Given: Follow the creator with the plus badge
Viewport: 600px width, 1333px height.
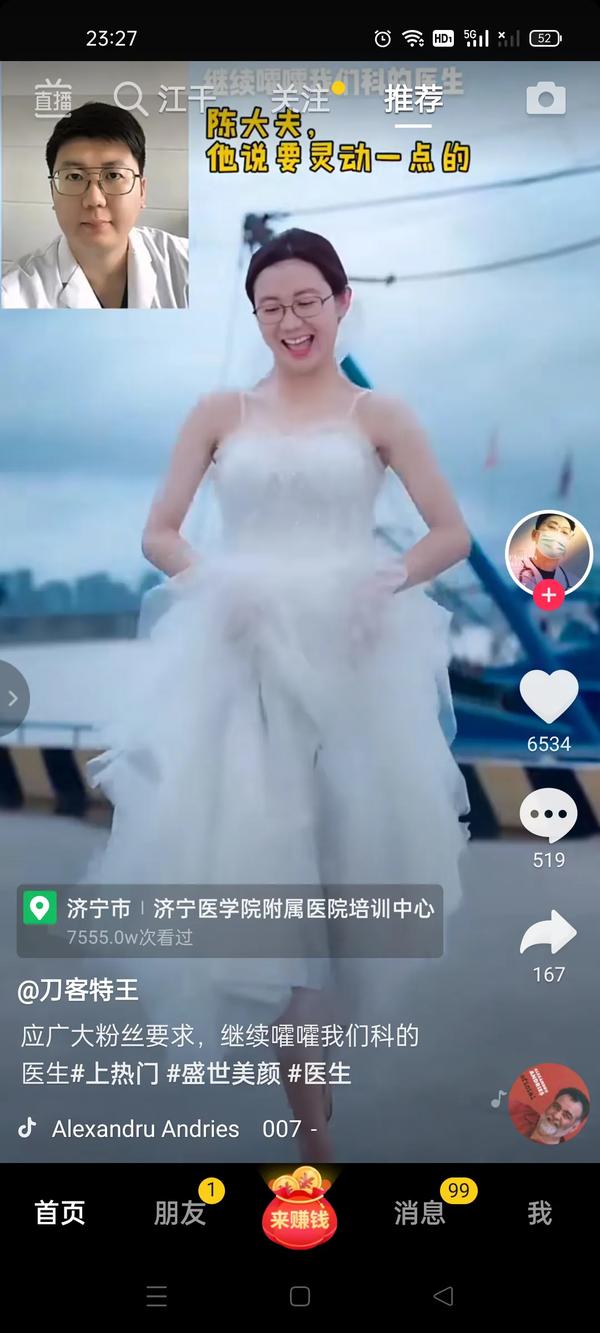Looking at the screenshot, I should click(x=548, y=596).
